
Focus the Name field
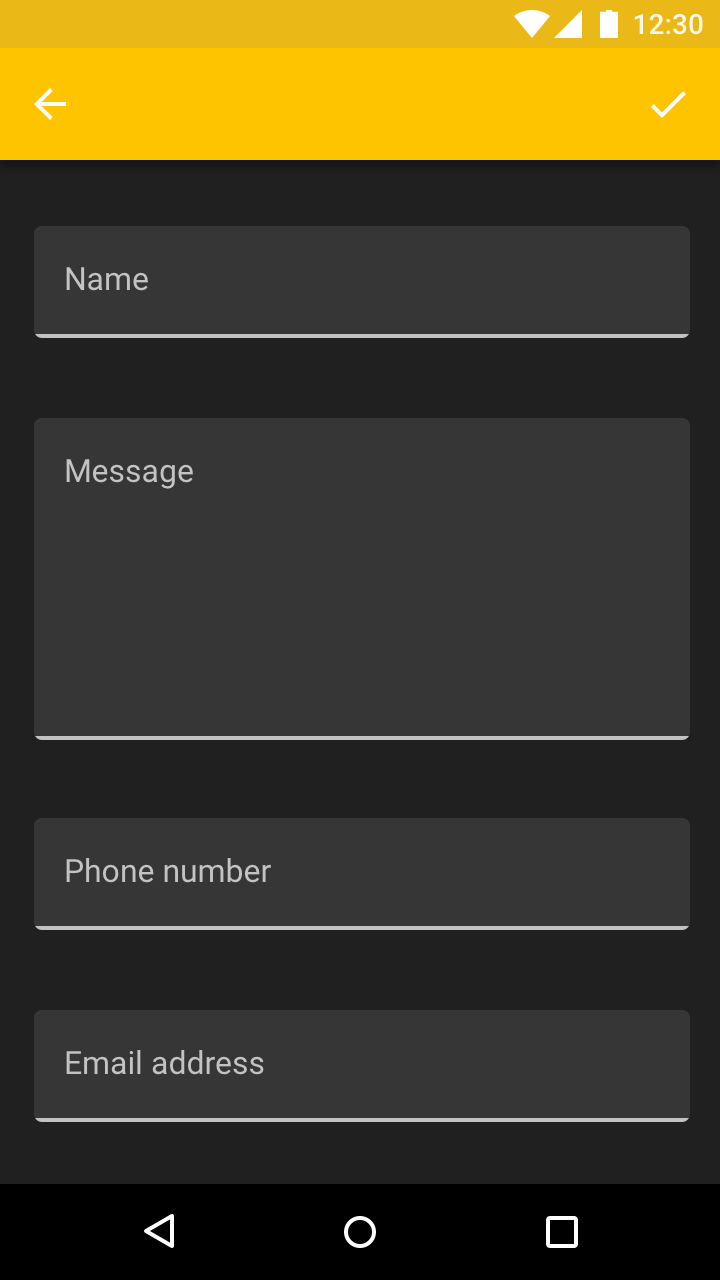click(x=362, y=282)
